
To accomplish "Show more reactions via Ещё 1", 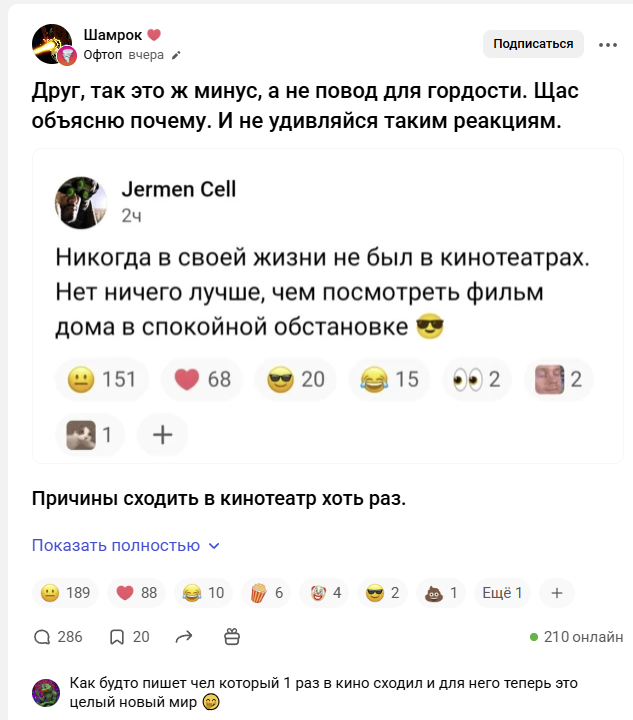I will tap(502, 593).
